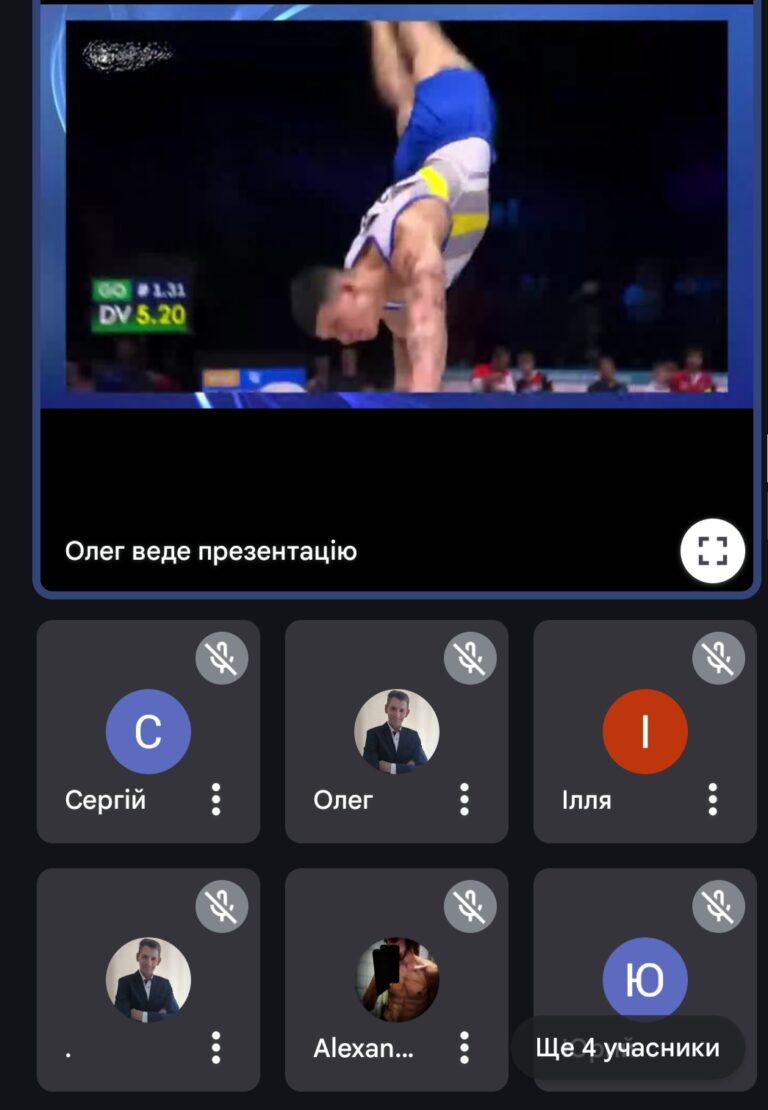Open more options for Сергій

pos(216,799)
